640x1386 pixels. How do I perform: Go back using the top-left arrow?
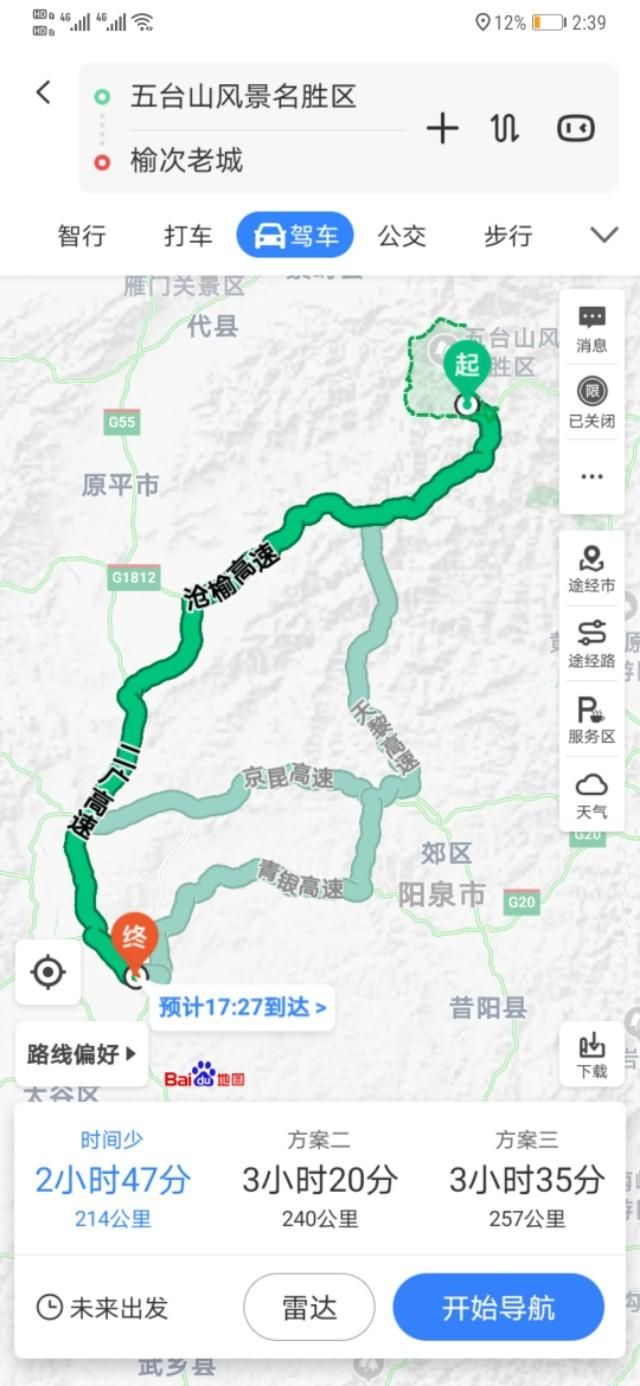pos(43,93)
